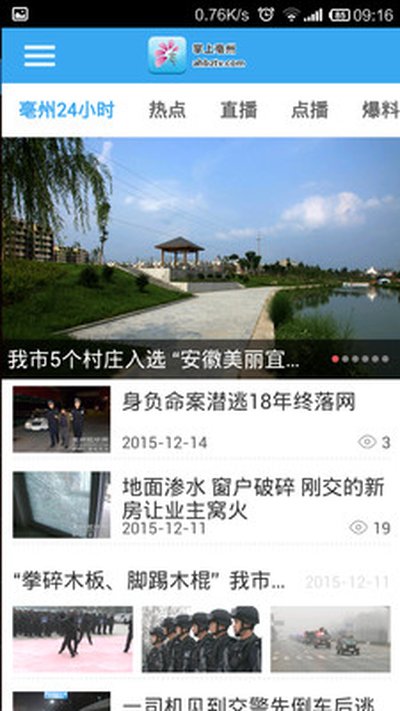
Task: Open article 身负命案潜逃18年终落网
Action: click(x=200, y=420)
